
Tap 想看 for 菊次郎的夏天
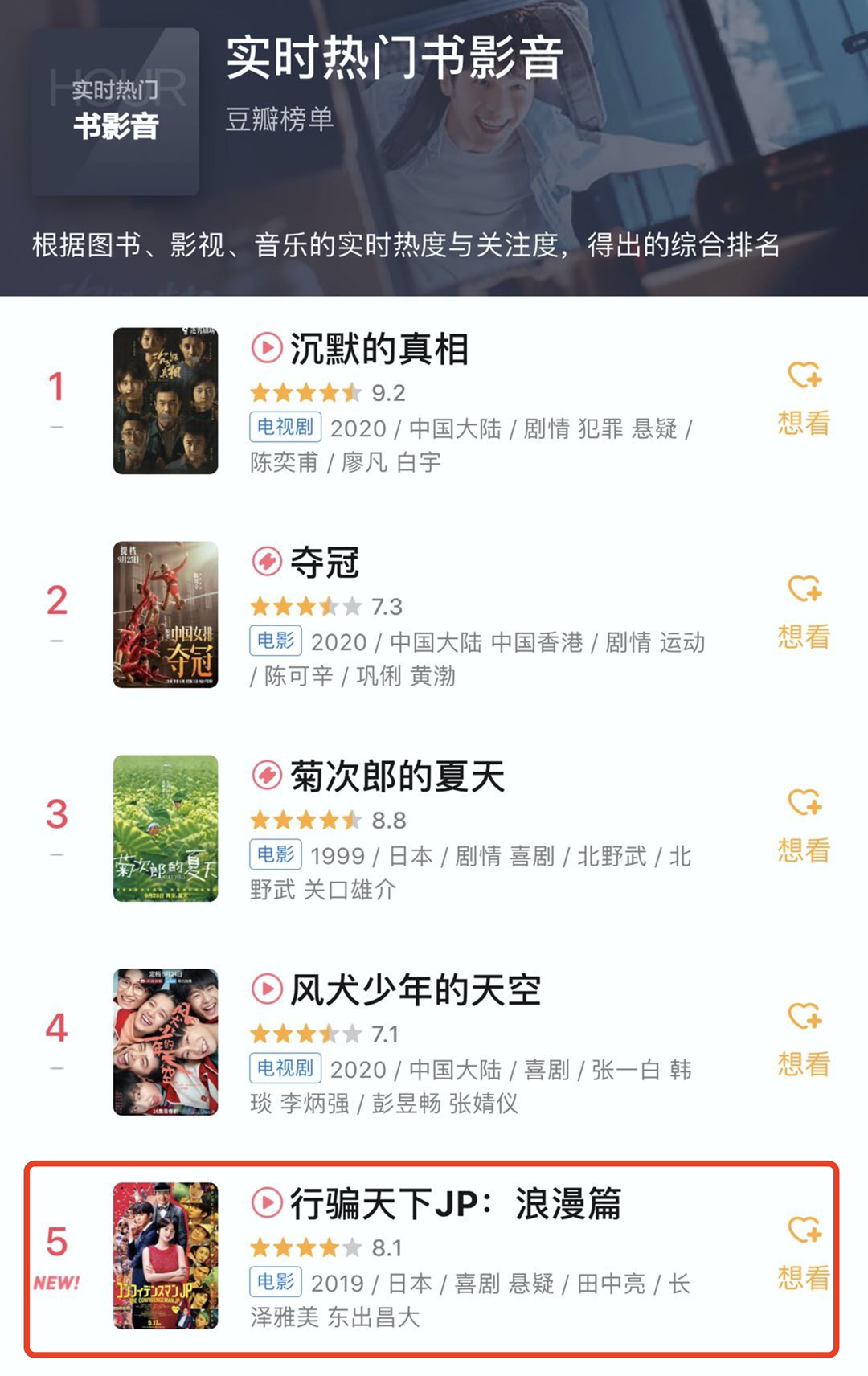click(x=803, y=827)
